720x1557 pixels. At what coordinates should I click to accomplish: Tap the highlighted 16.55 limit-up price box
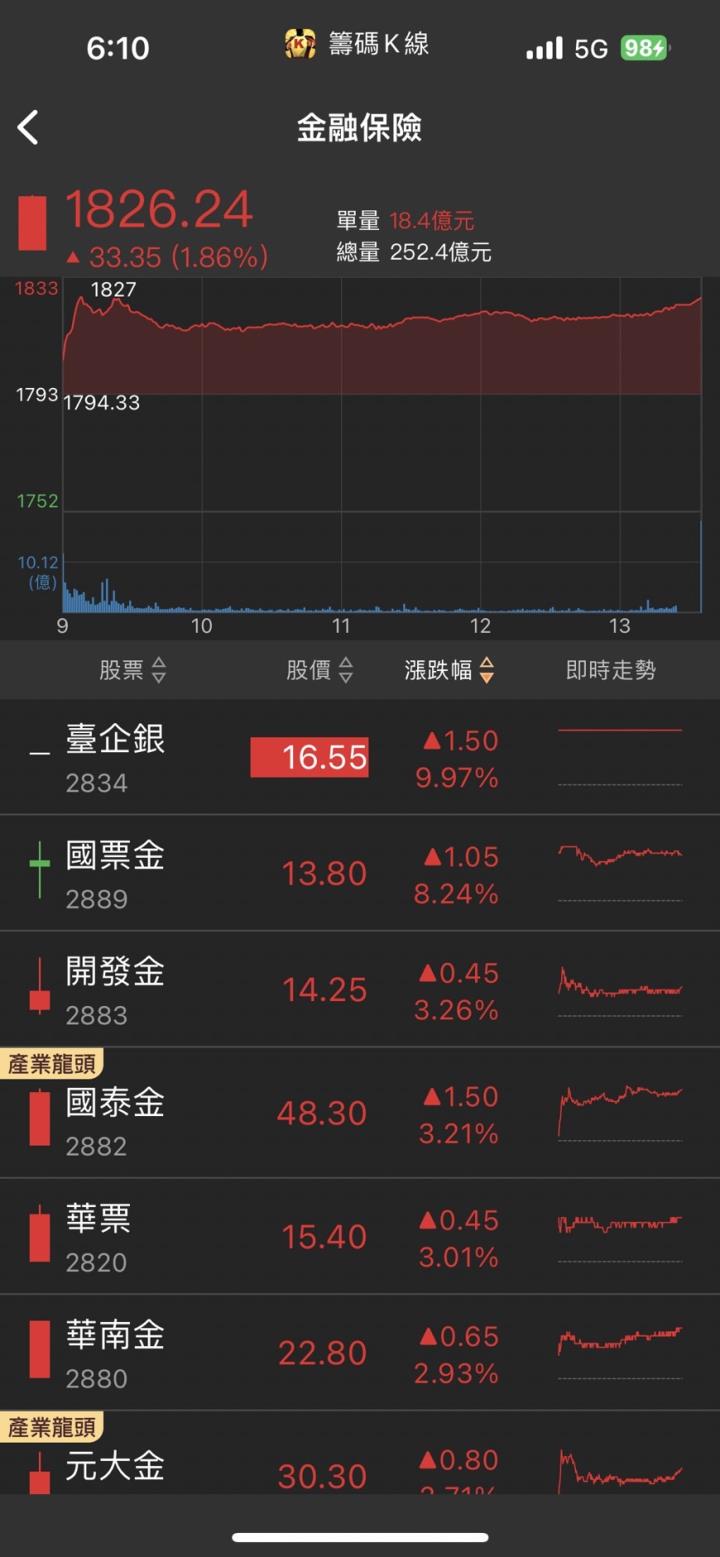tap(310, 757)
